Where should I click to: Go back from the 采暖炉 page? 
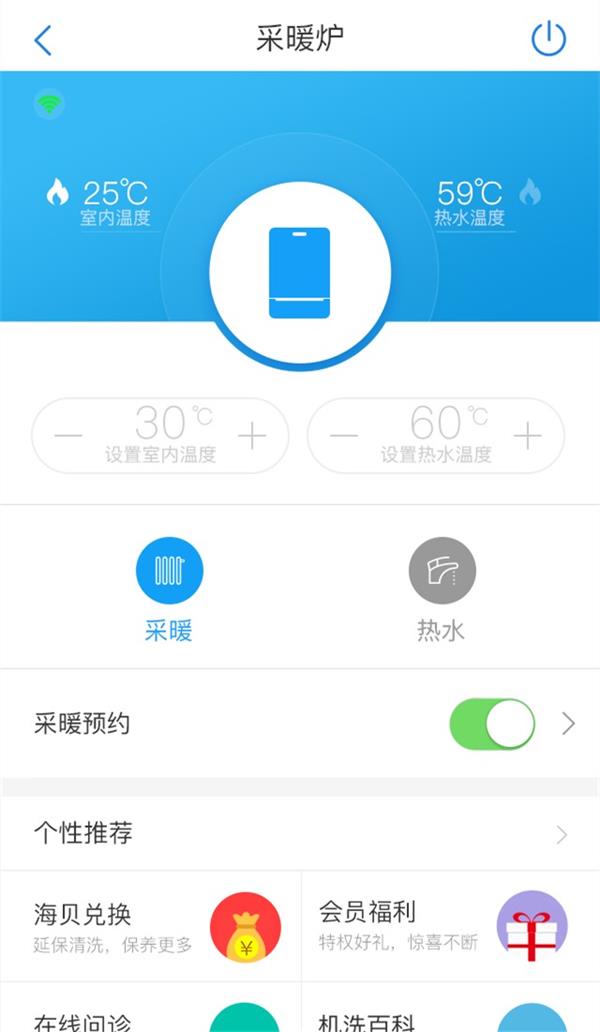(x=43, y=41)
